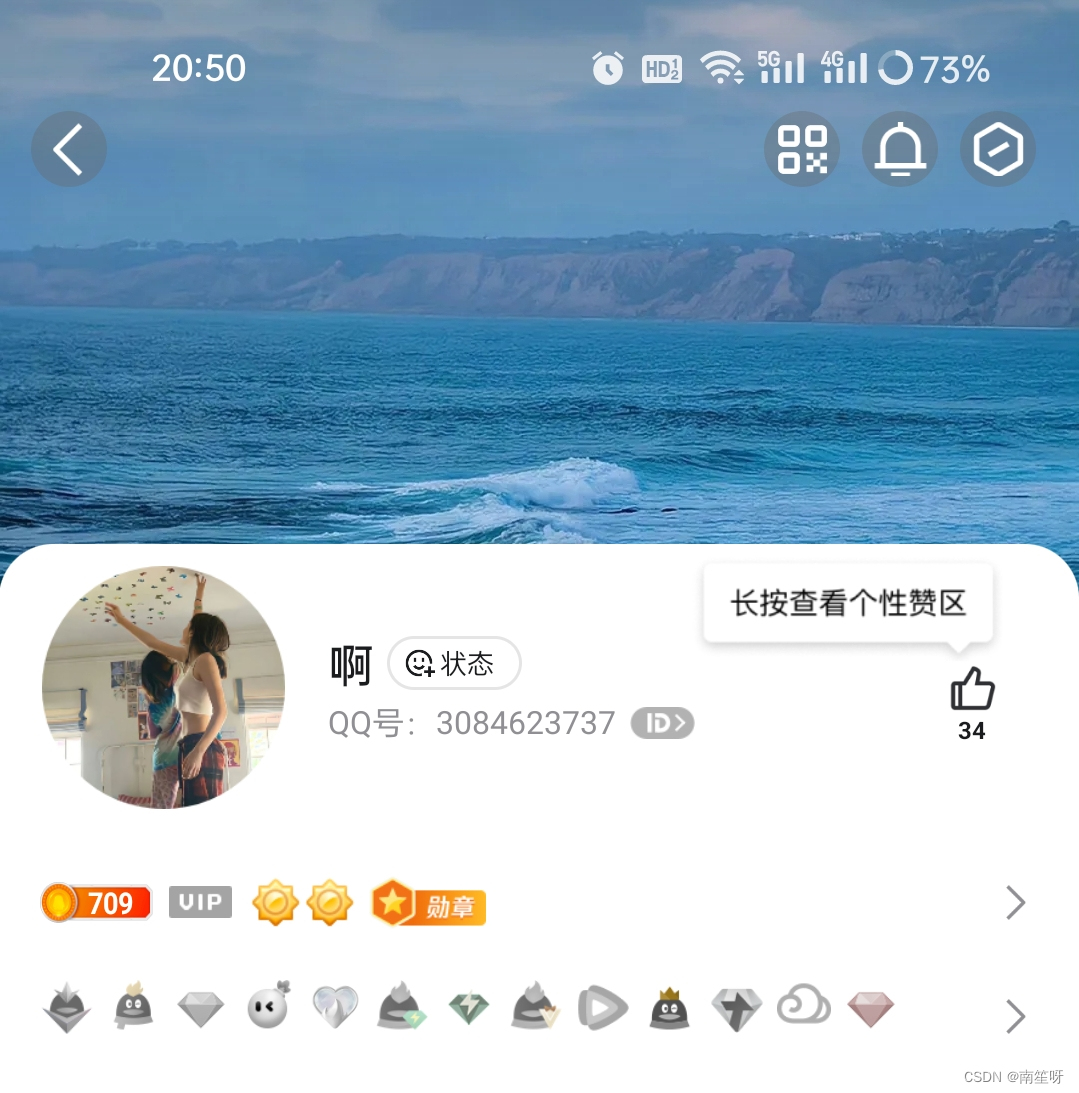Set a status with the 状态 button
The width and height of the screenshot is (1079, 1093).
[x=454, y=663]
